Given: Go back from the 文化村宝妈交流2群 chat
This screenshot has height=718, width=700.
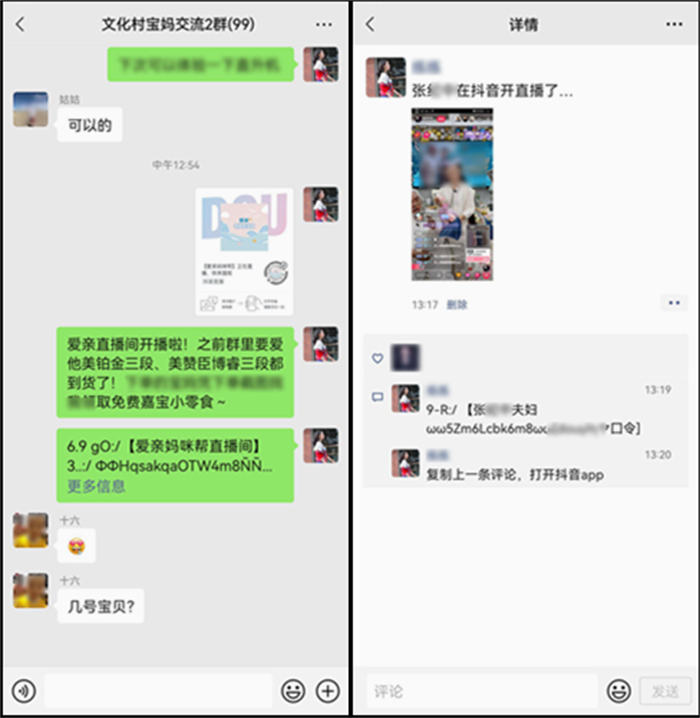Looking at the screenshot, I should pos(20,24).
